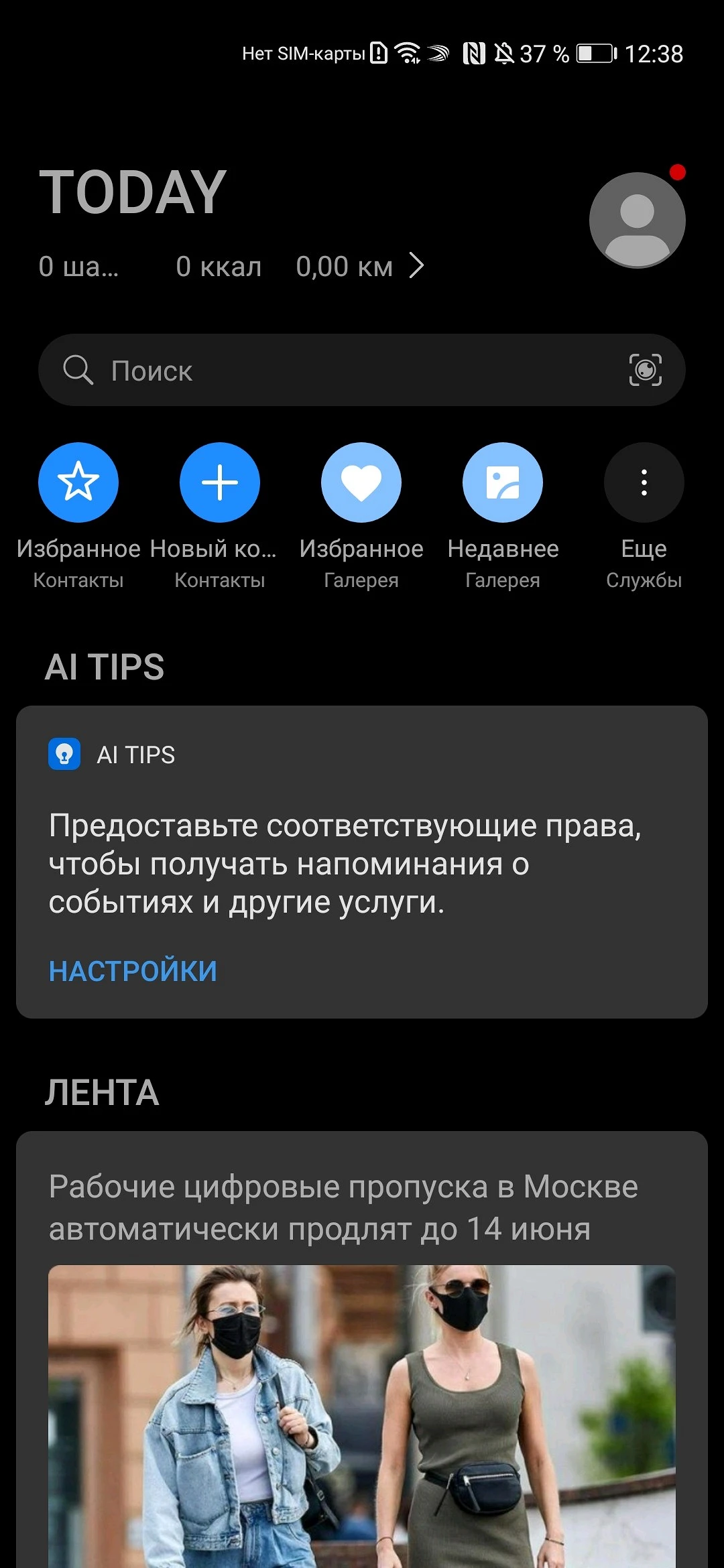The height and width of the screenshot is (1568, 724).
Task: Open the profile avatar
Action: (x=637, y=220)
